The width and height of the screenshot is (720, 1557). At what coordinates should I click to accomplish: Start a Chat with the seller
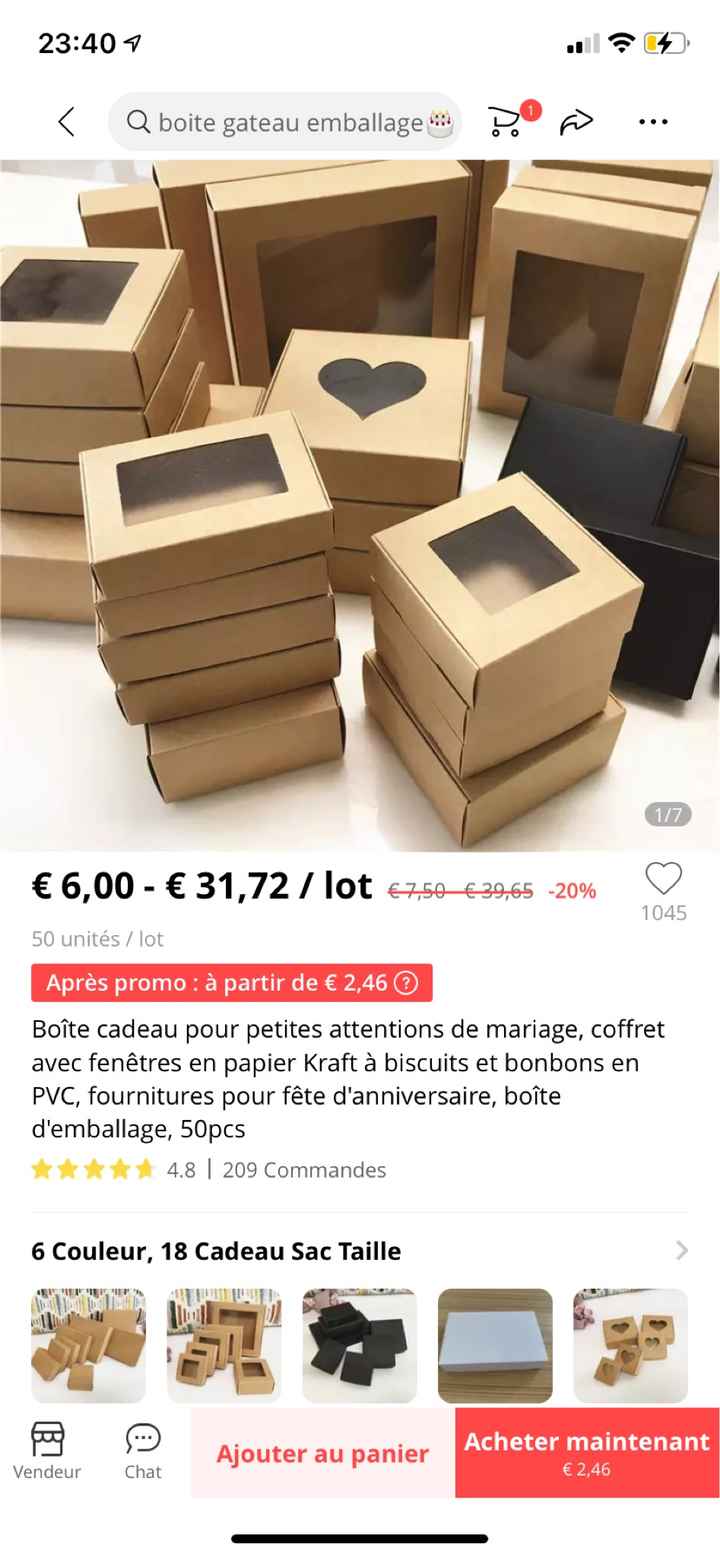(142, 1449)
